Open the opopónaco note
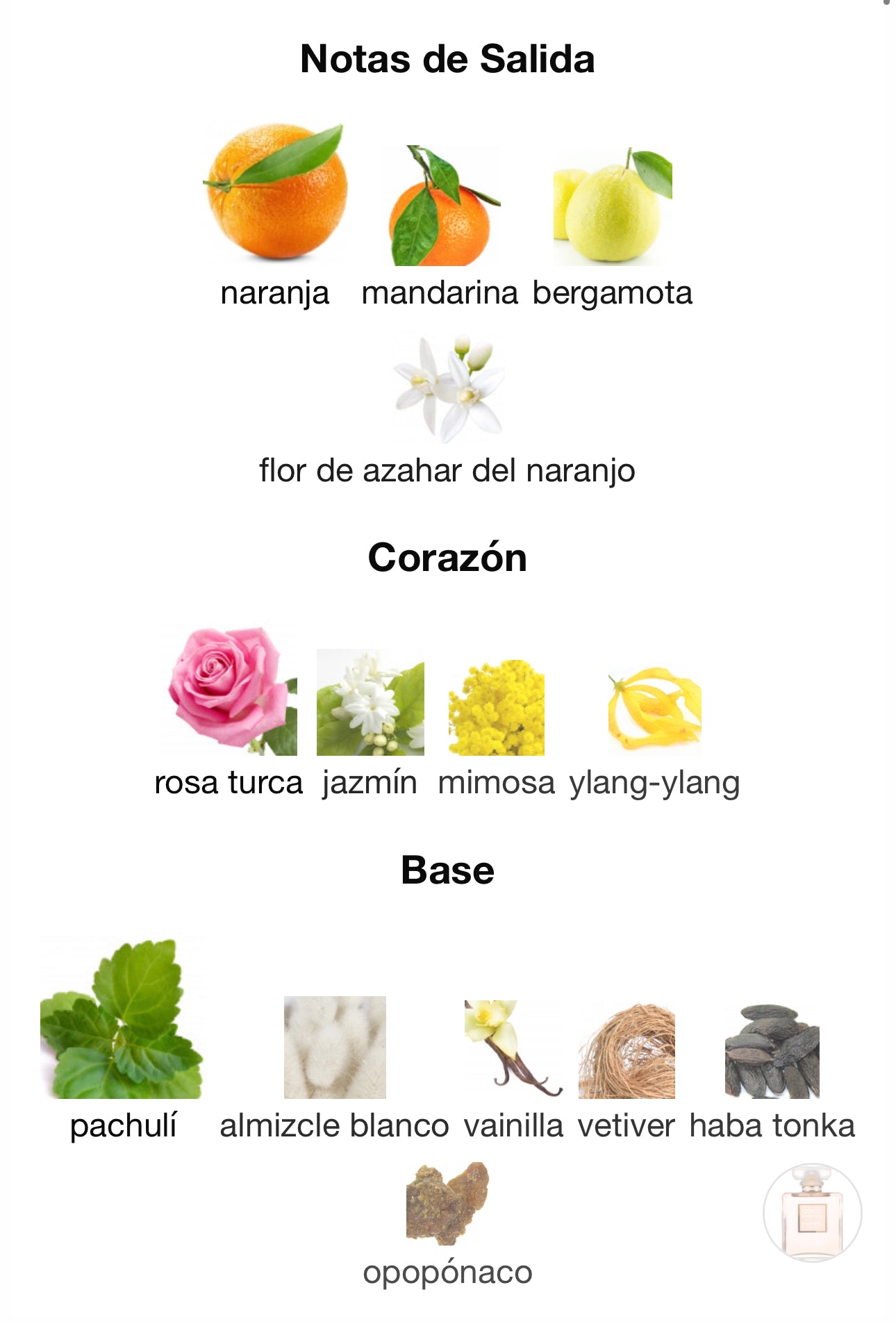Image resolution: width=896 pixels, height=1324 pixels. 448,1204
